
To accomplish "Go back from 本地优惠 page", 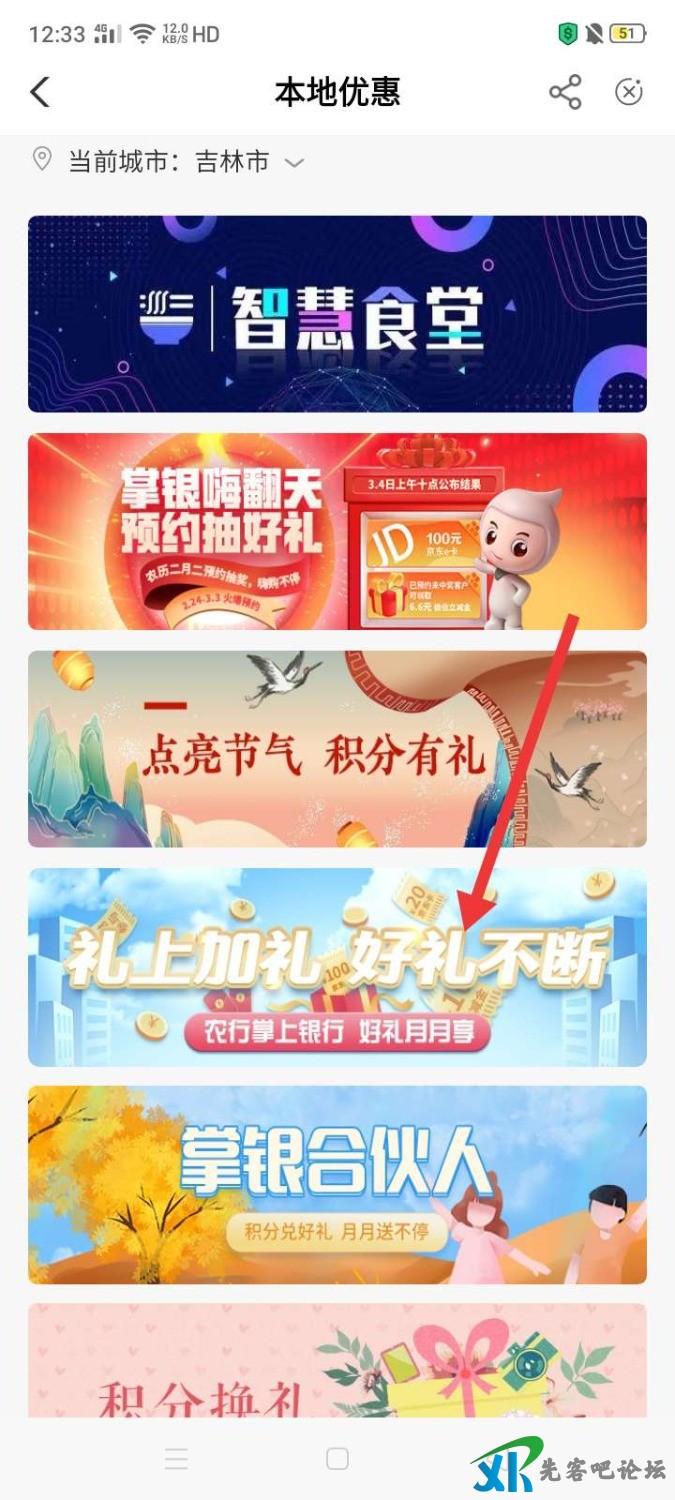I will click(40, 92).
